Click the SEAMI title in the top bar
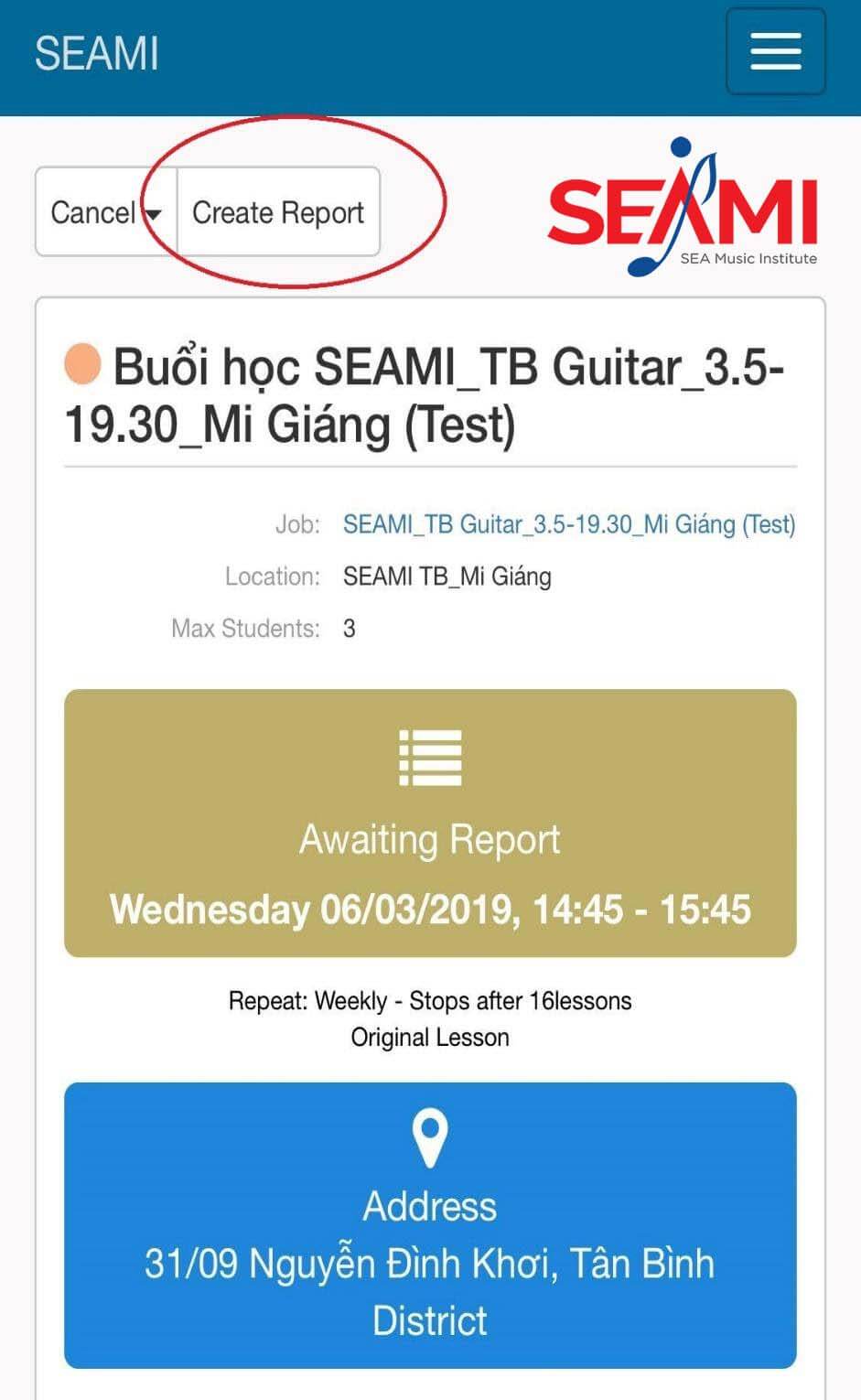The height and width of the screenshot is (1400, 861). tap(96, 55)
